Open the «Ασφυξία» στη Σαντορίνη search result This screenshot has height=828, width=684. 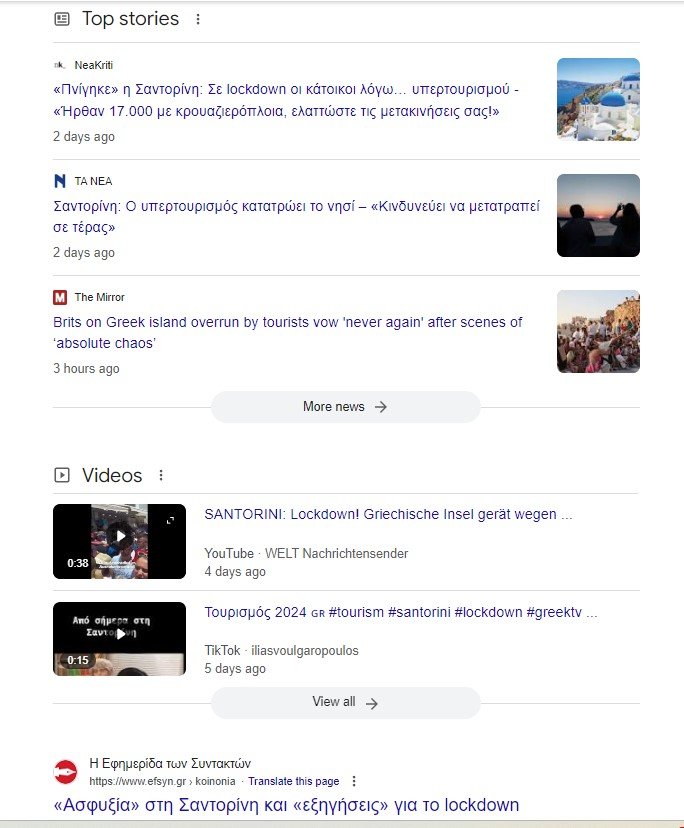pyautogui.click(x=286, y=805)
